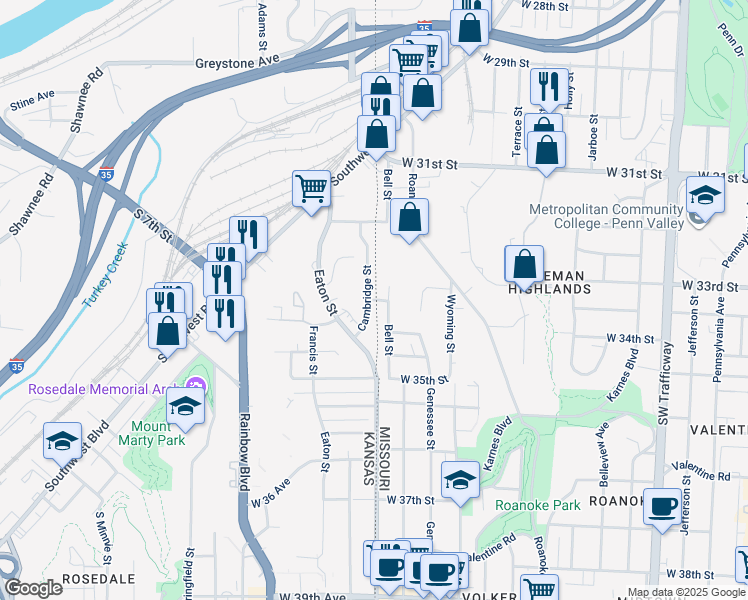The width and height of the screenshot is (748, 600).
Task: Tap the coffee cup marker near Valentine Rd
Action: coord(661,506)
